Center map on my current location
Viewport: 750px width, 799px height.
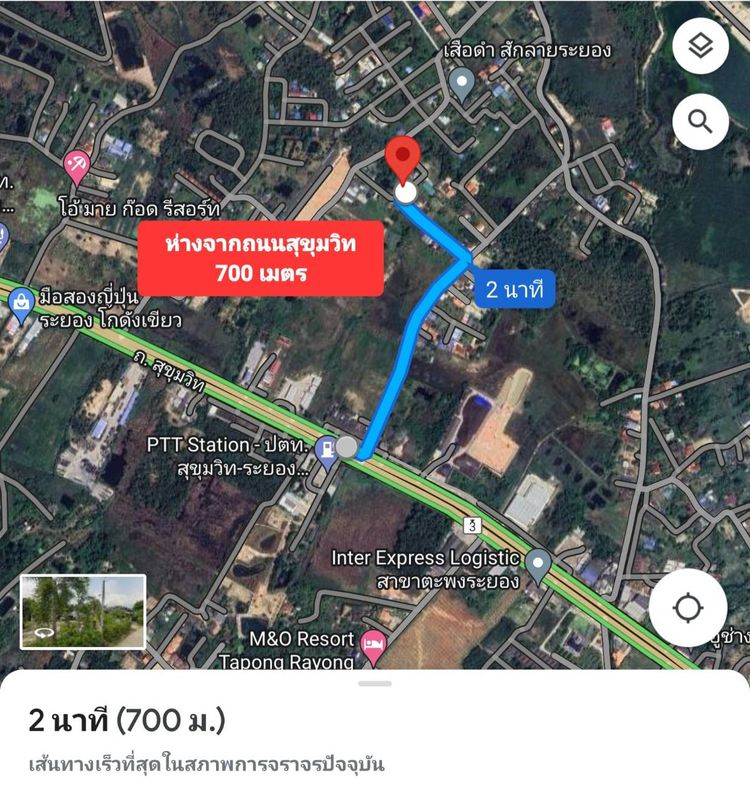point(687,608)
